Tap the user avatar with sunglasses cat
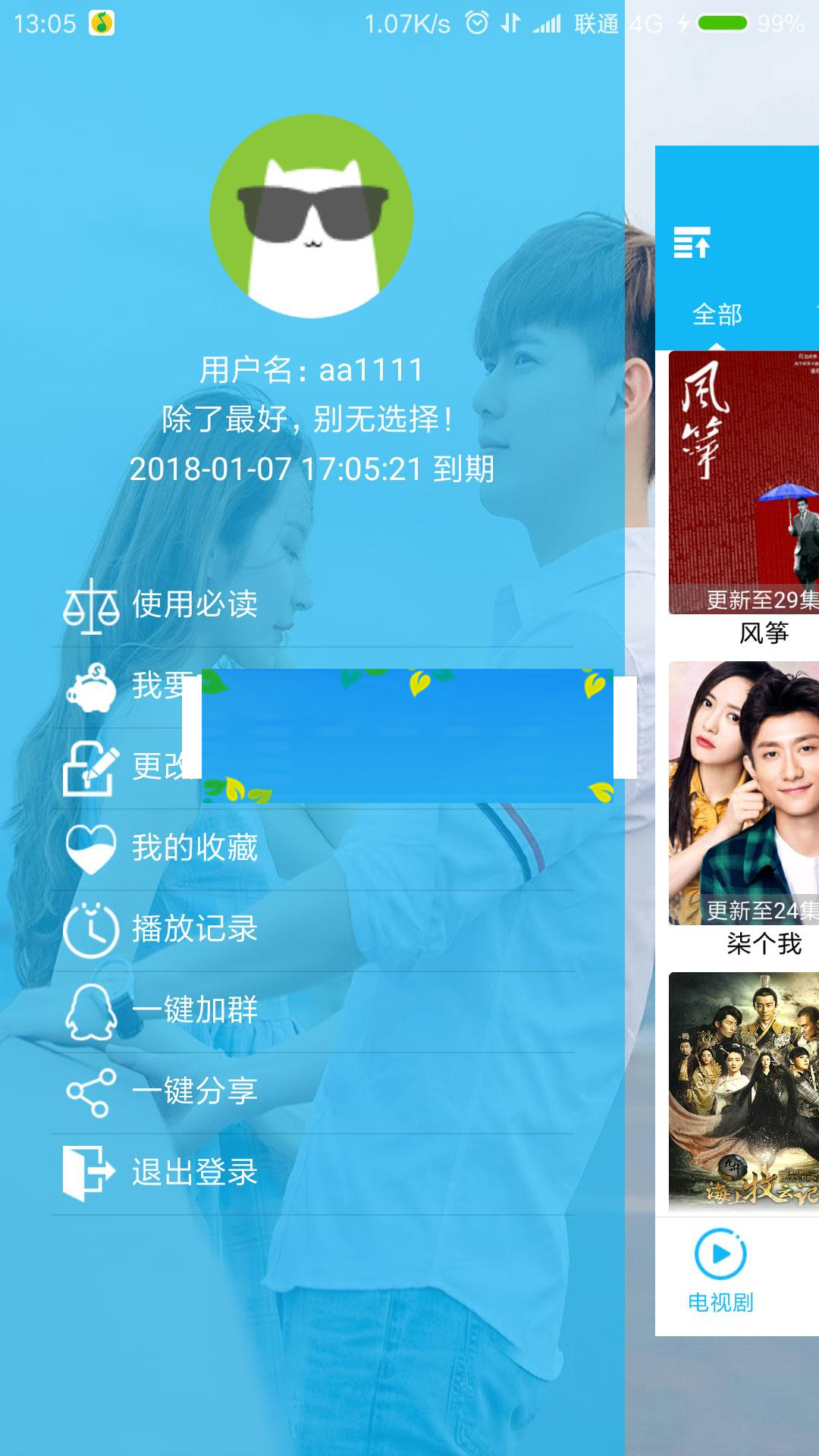The image size is (819, 1456). coord(312,215)
